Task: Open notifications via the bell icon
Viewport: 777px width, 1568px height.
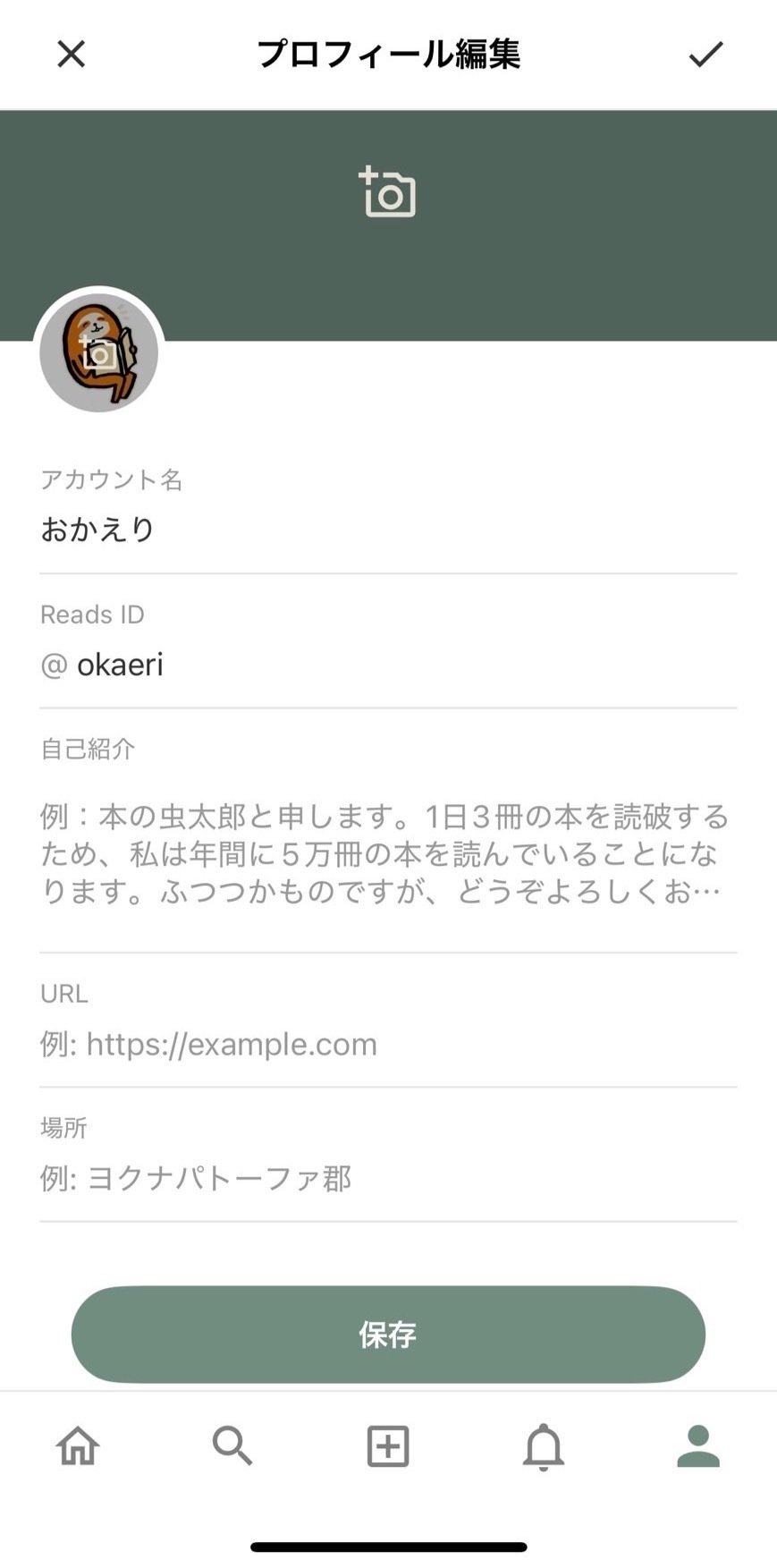Action: point(544,1446)
